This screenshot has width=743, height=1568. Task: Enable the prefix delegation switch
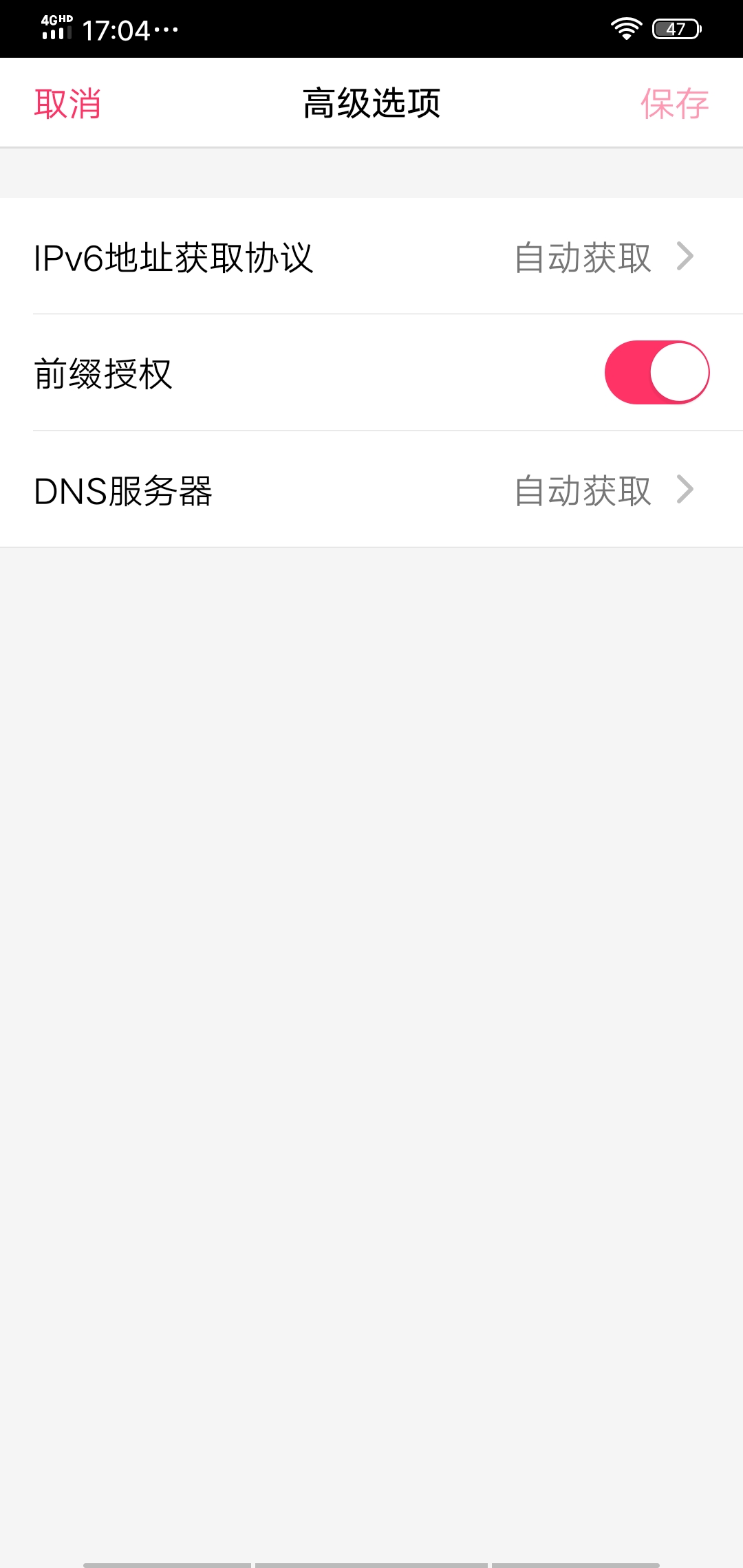pos(656,372)
